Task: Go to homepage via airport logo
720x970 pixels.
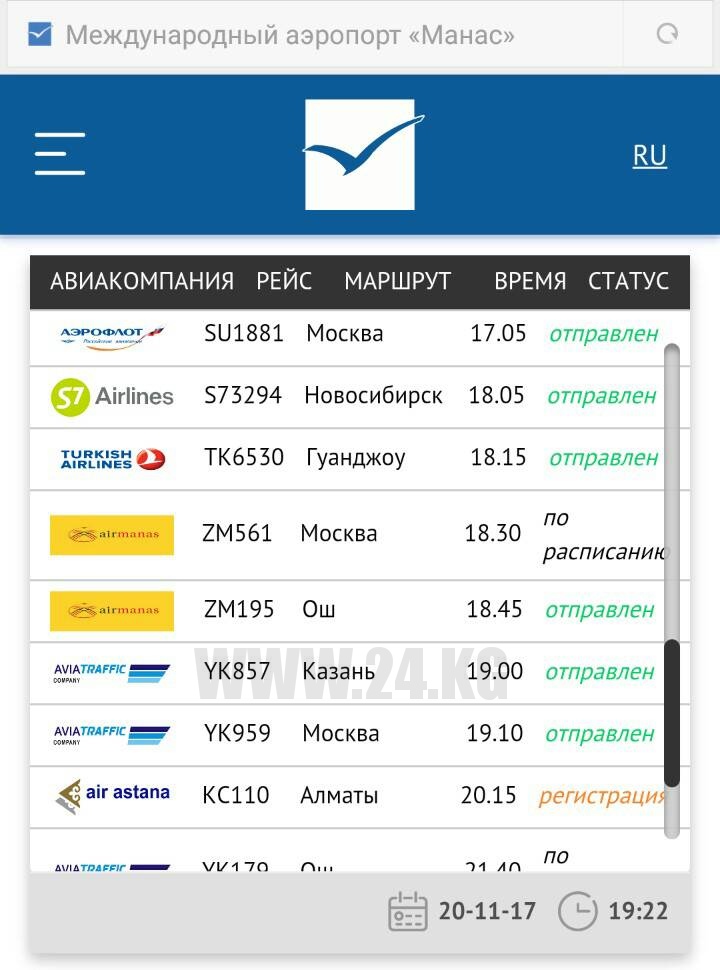Action: pos(360,154)
